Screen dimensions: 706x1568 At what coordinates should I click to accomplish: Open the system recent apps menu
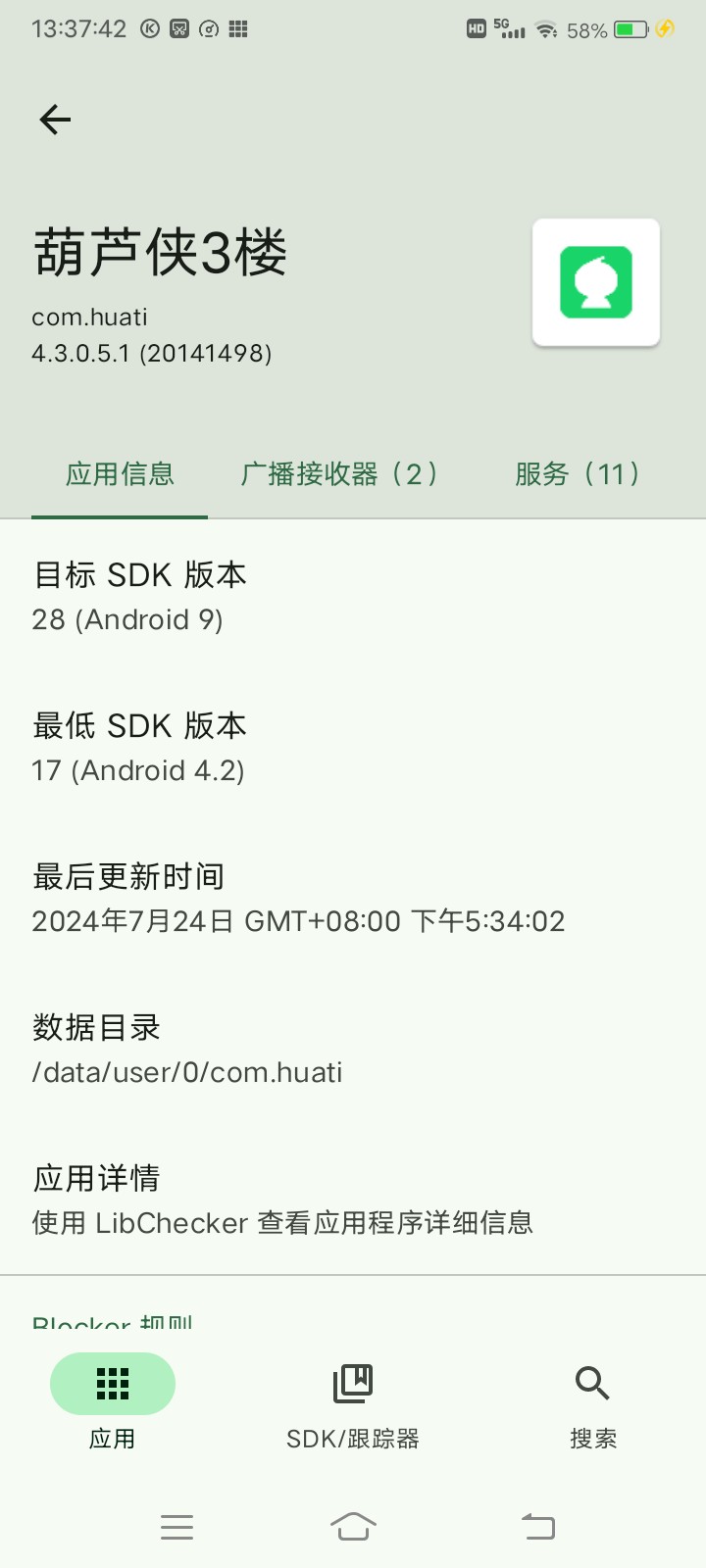click(176, 1526)
